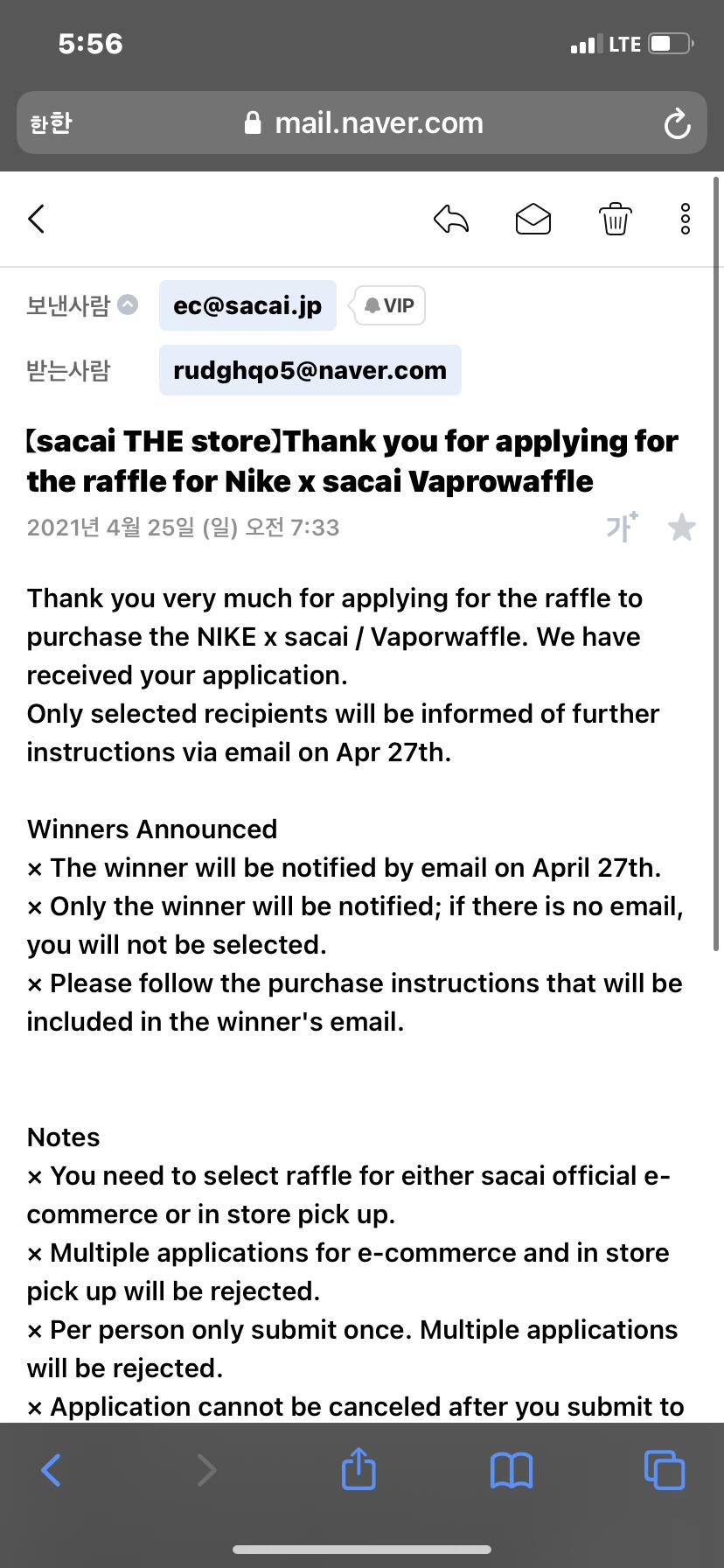The width and height of the screenshot is (724, 1568).
Task: Open Safari bookmarks
Action: pyautogui.click(x=512, y=1470)
